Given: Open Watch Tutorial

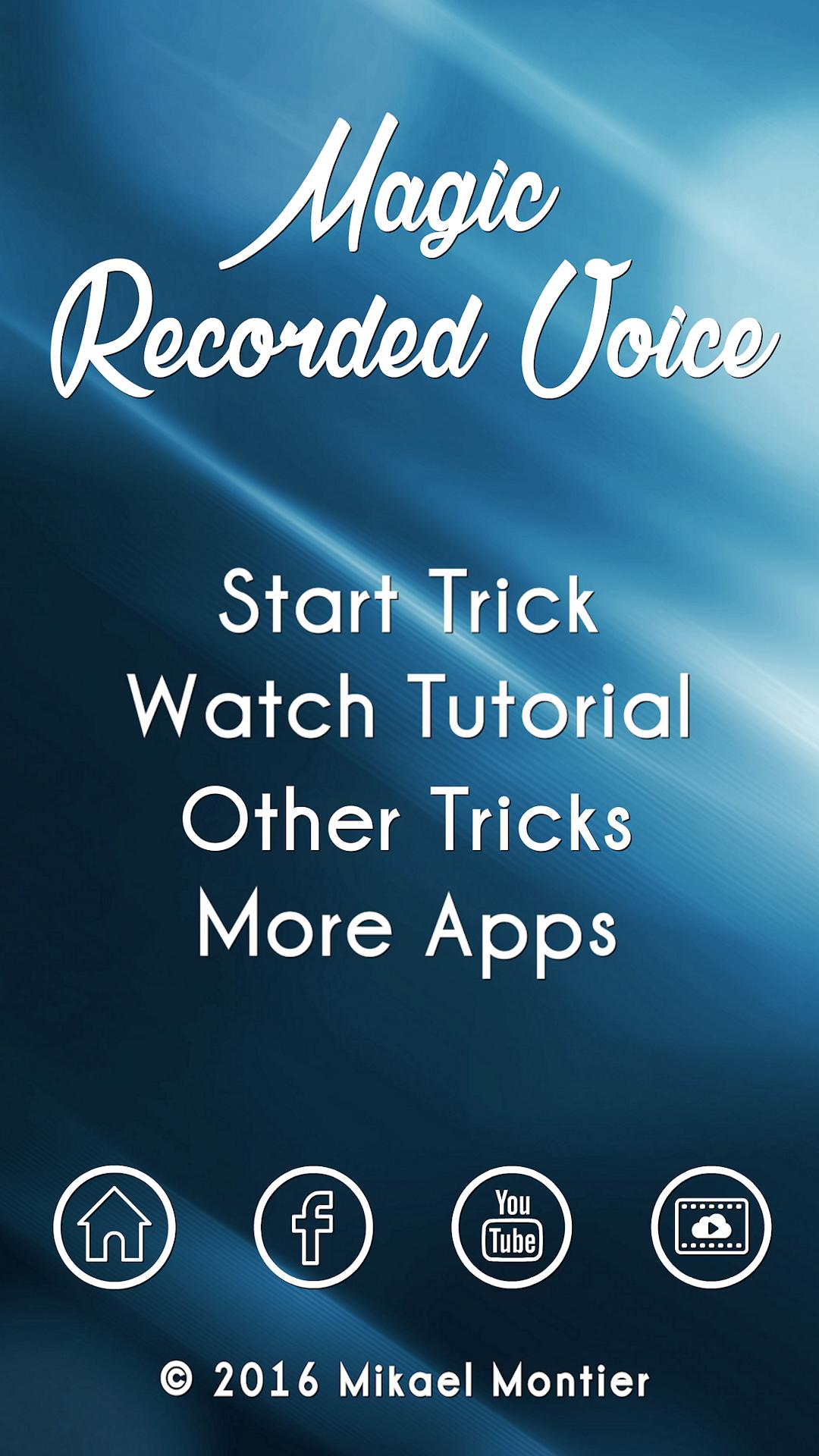Looking at the screenshot, I should (x=409, y=707).
